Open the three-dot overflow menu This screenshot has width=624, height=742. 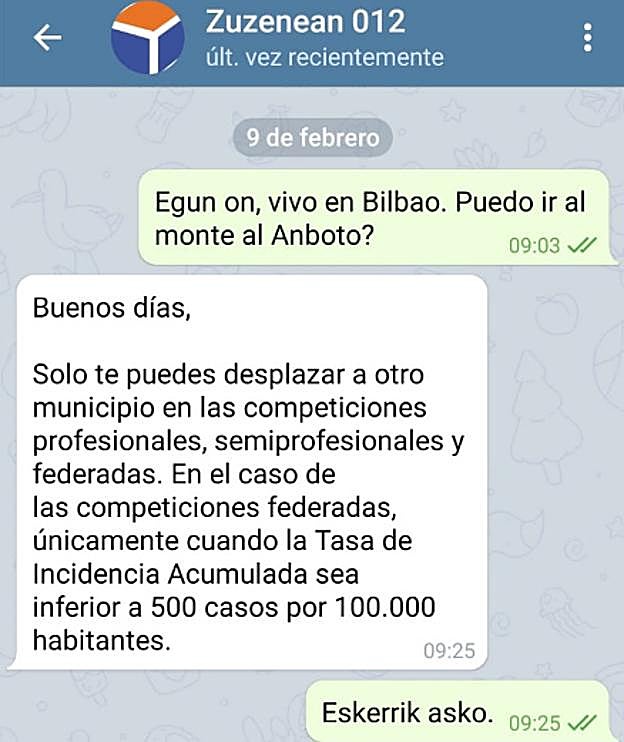[587, 37]
